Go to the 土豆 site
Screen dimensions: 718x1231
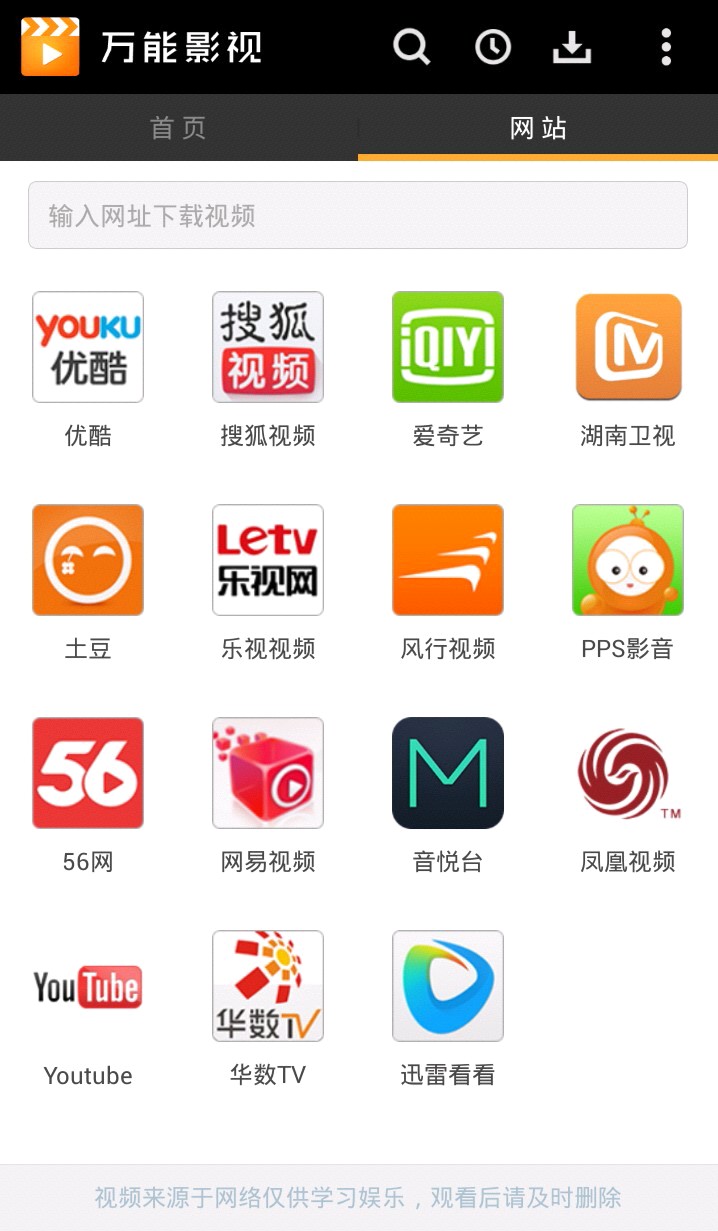(x=88, y=560)
